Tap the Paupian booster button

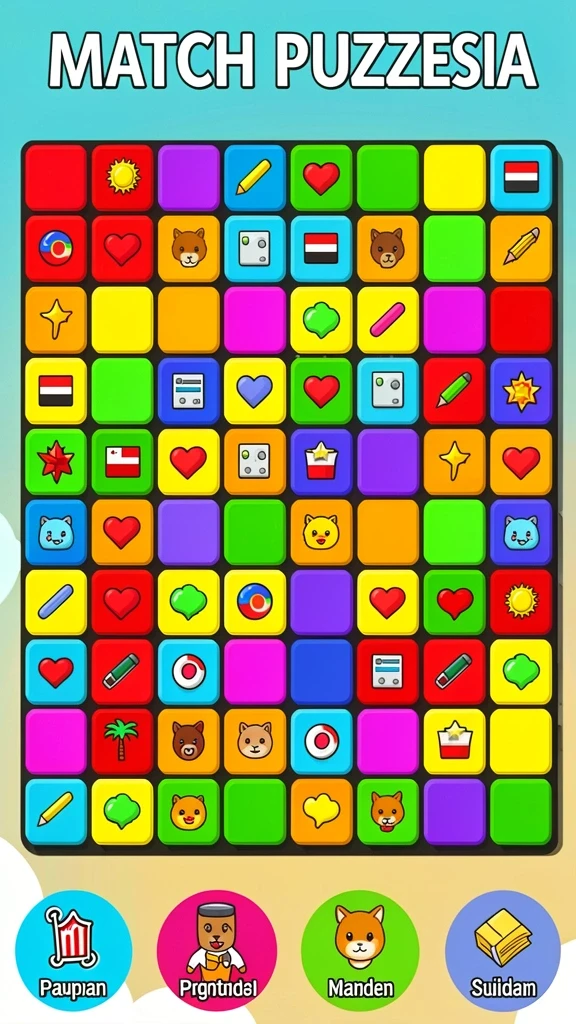(x=73, y=949)
